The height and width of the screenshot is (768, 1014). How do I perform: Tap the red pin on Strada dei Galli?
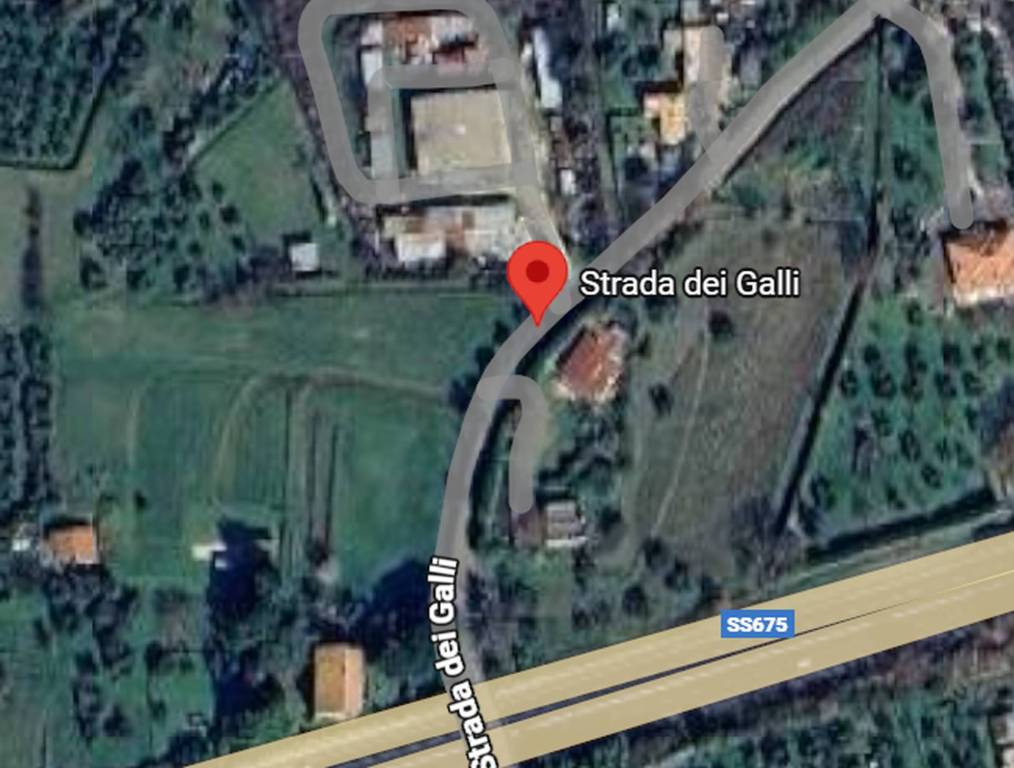click(x=538, y=275)
